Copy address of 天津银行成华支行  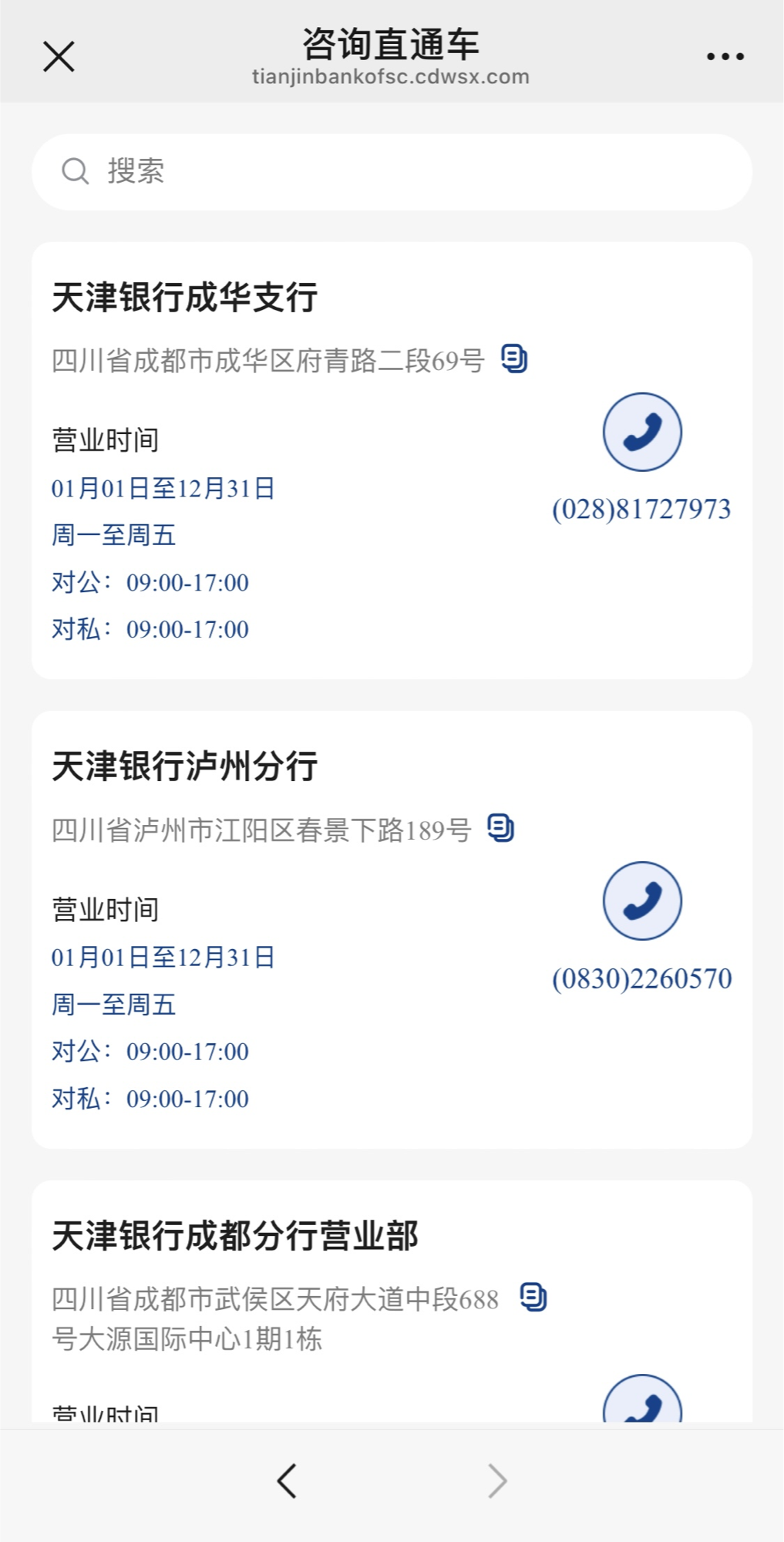[514, 359]
